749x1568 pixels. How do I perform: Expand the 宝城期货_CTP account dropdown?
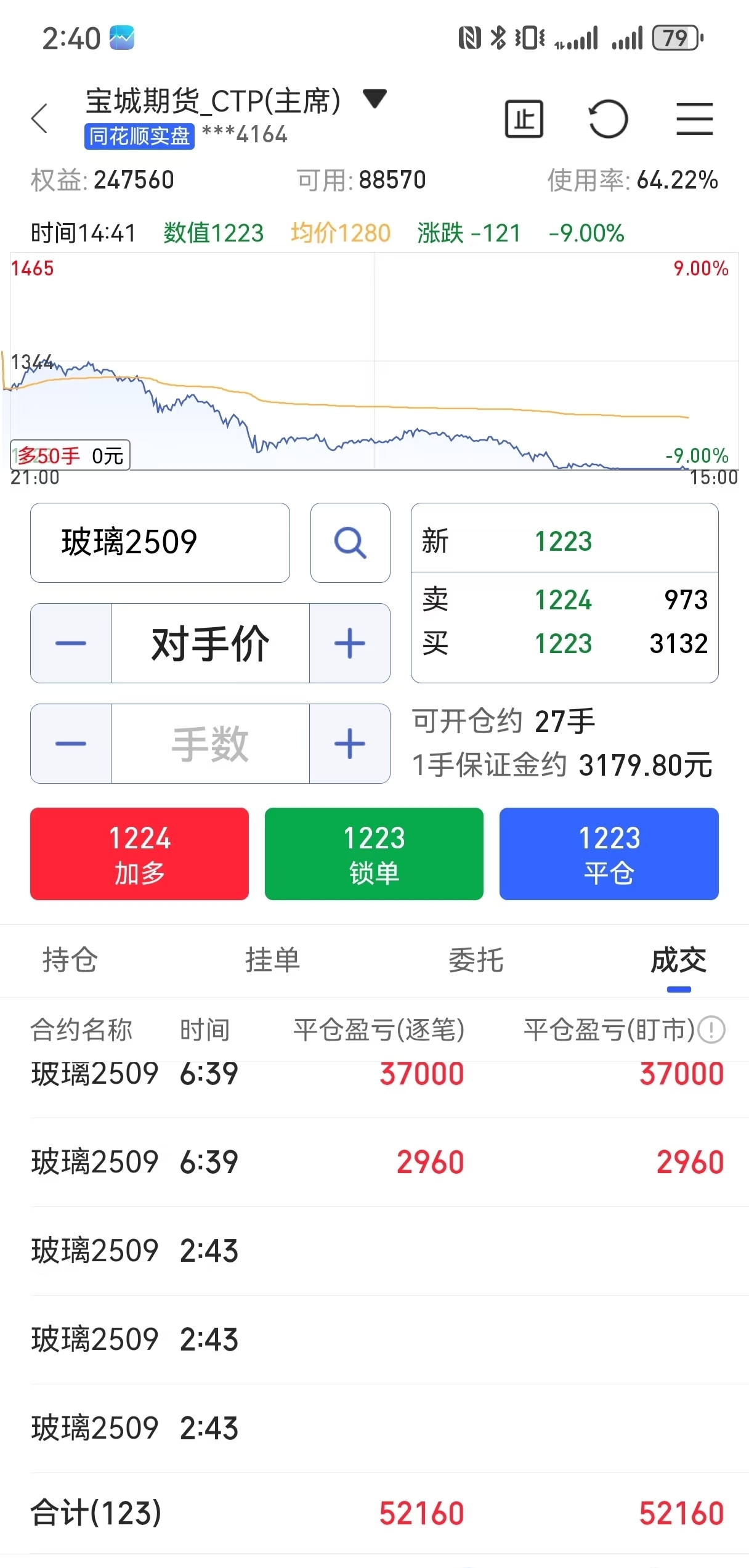coord(374,99)
